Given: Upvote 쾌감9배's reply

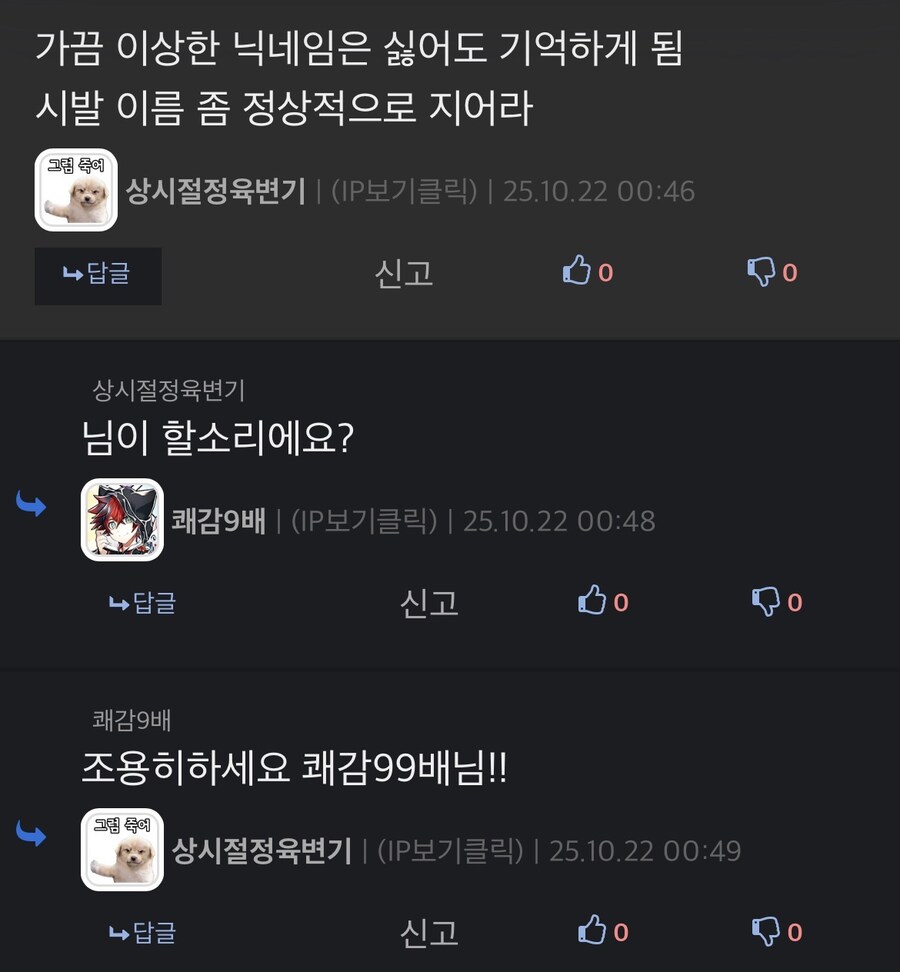Looking at the screenshot, I should click(x=593, y=600).
